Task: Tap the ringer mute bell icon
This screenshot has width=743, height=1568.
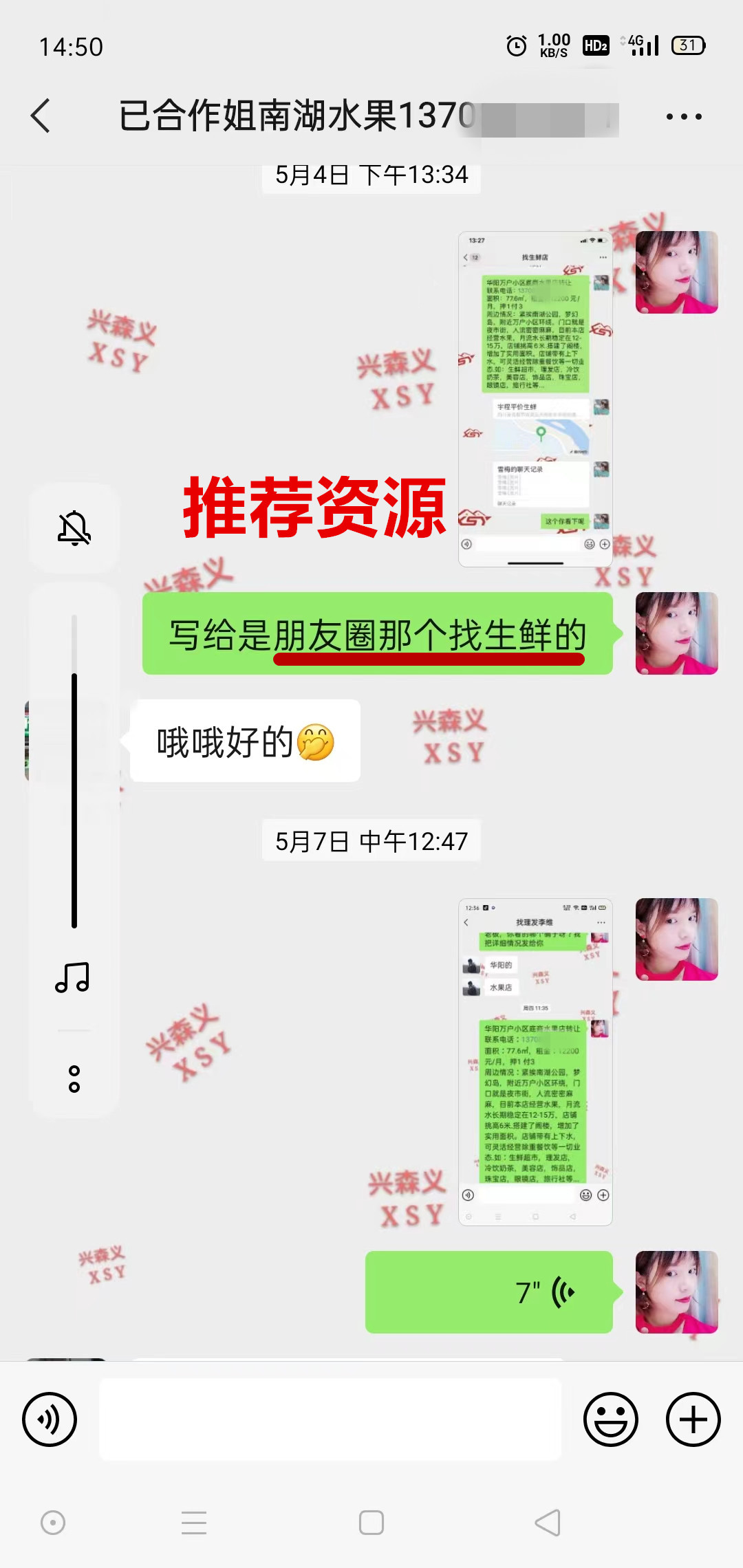Action: tap(74, 528)
